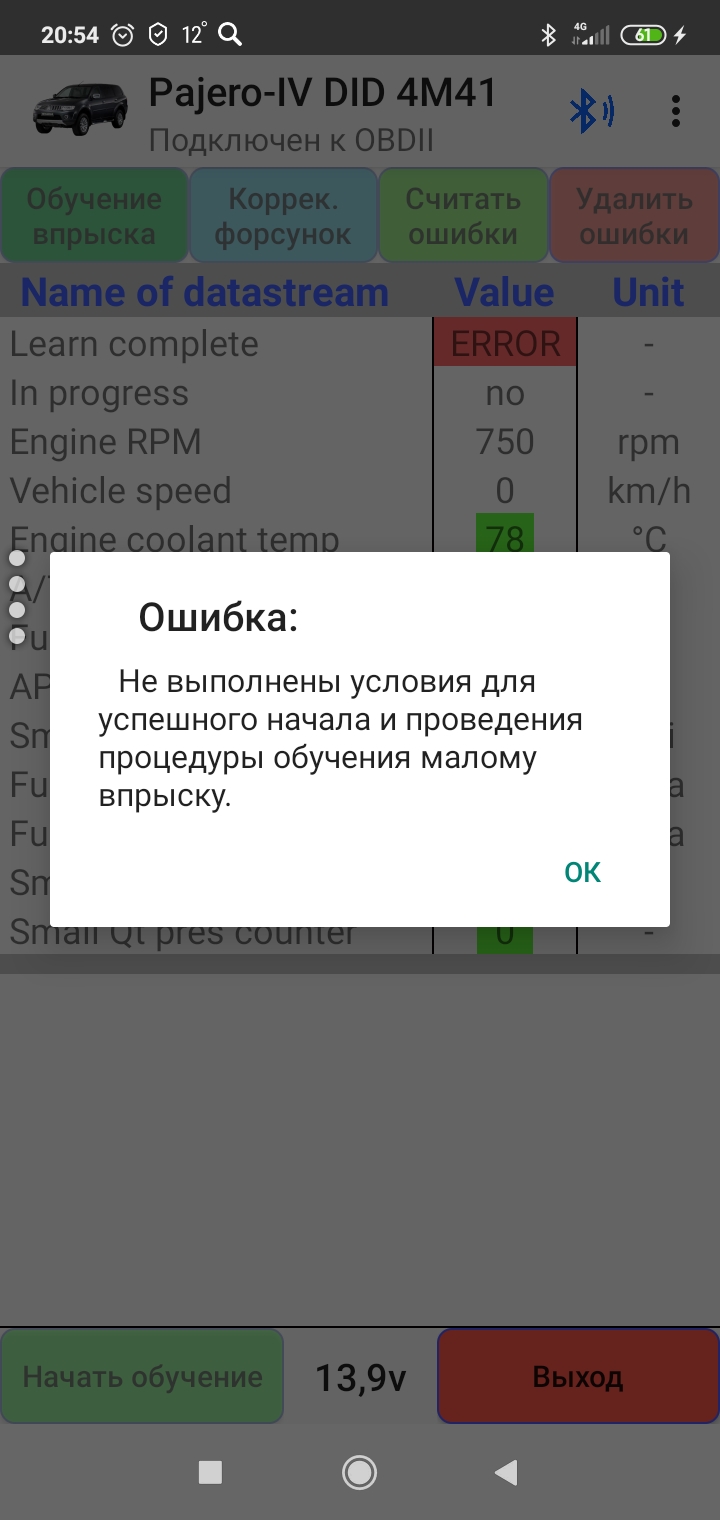Tap Удалить ошибки to clear errors

point(634,216)
